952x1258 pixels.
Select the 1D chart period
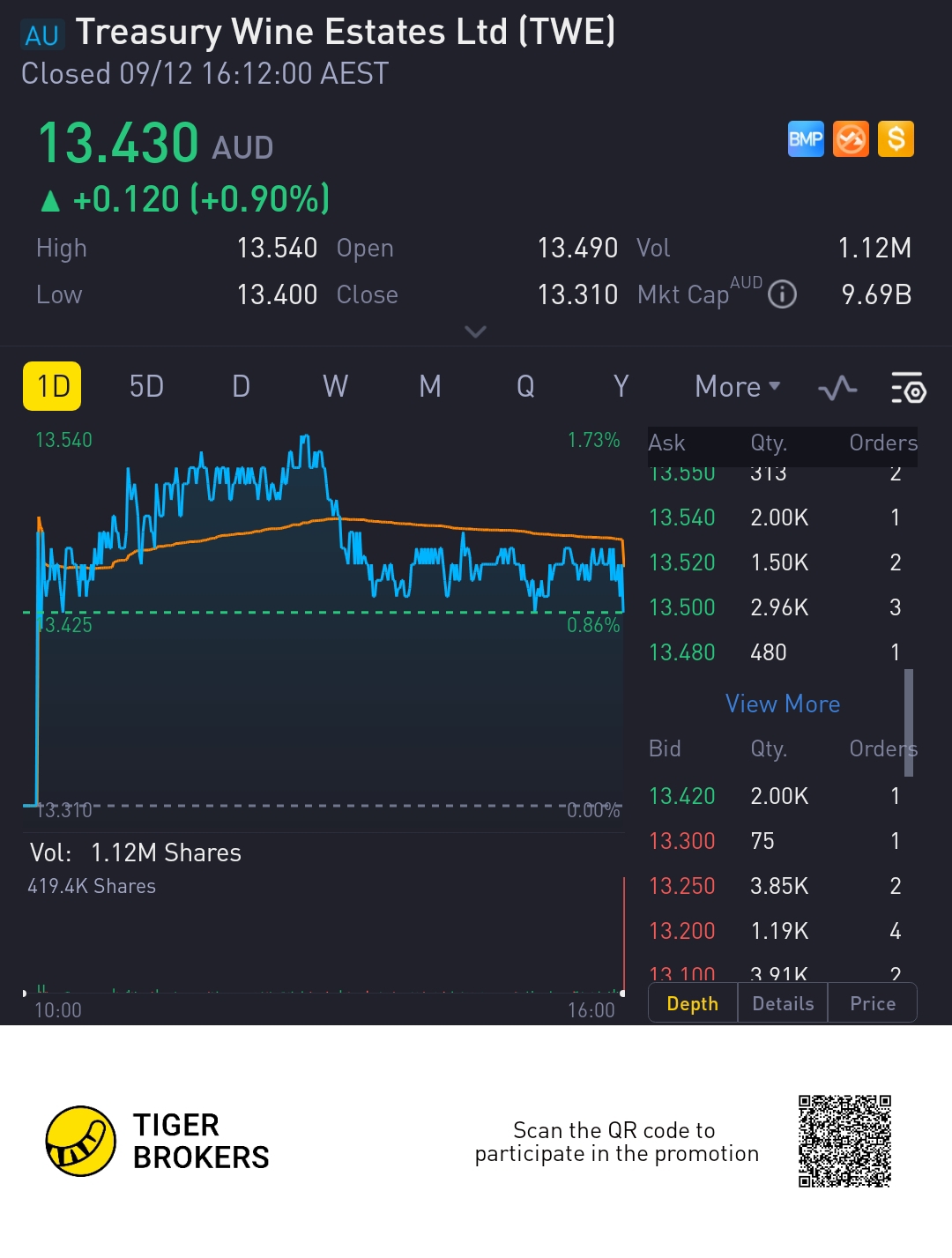pyautogui.click(x=52, y=386)
